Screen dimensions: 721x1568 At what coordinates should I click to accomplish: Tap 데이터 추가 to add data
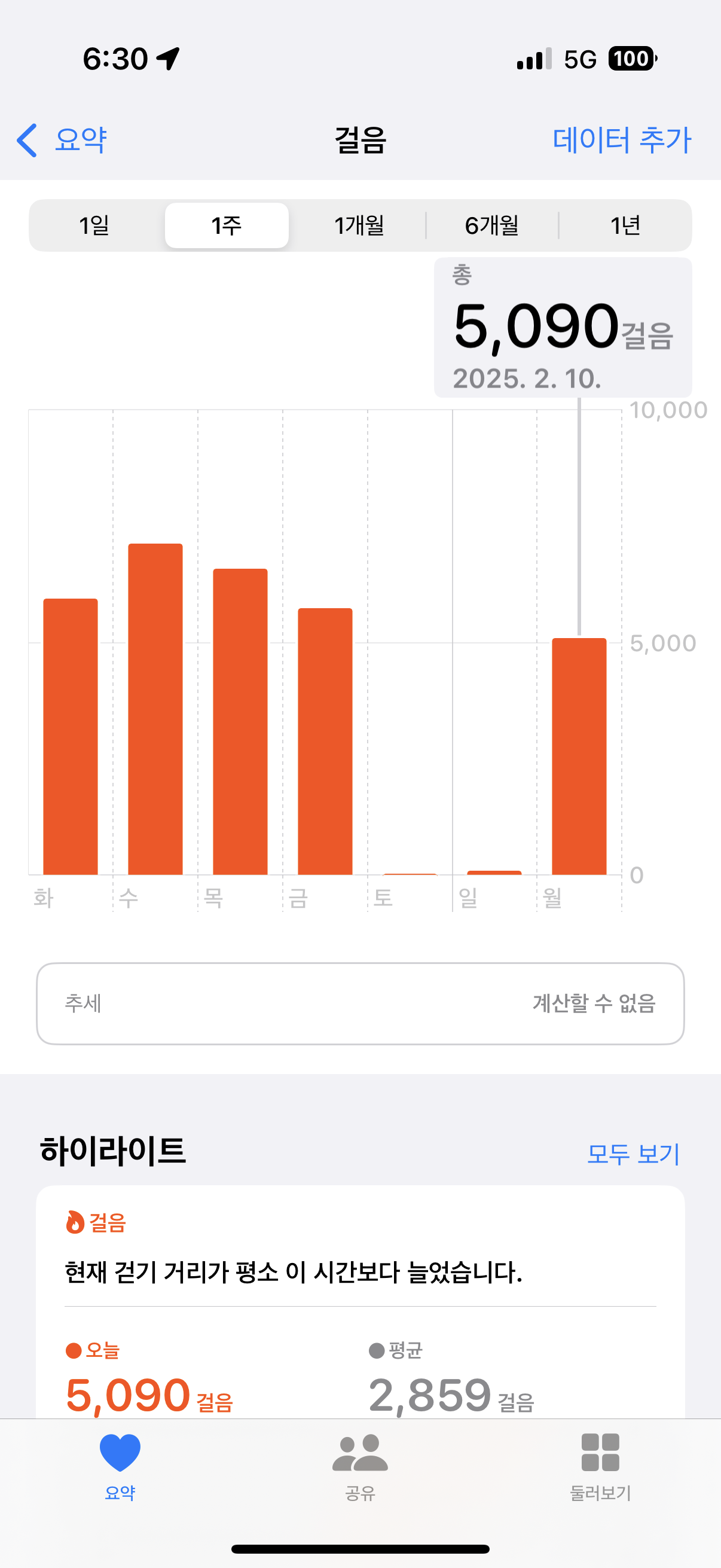click(x=621, y=140)
